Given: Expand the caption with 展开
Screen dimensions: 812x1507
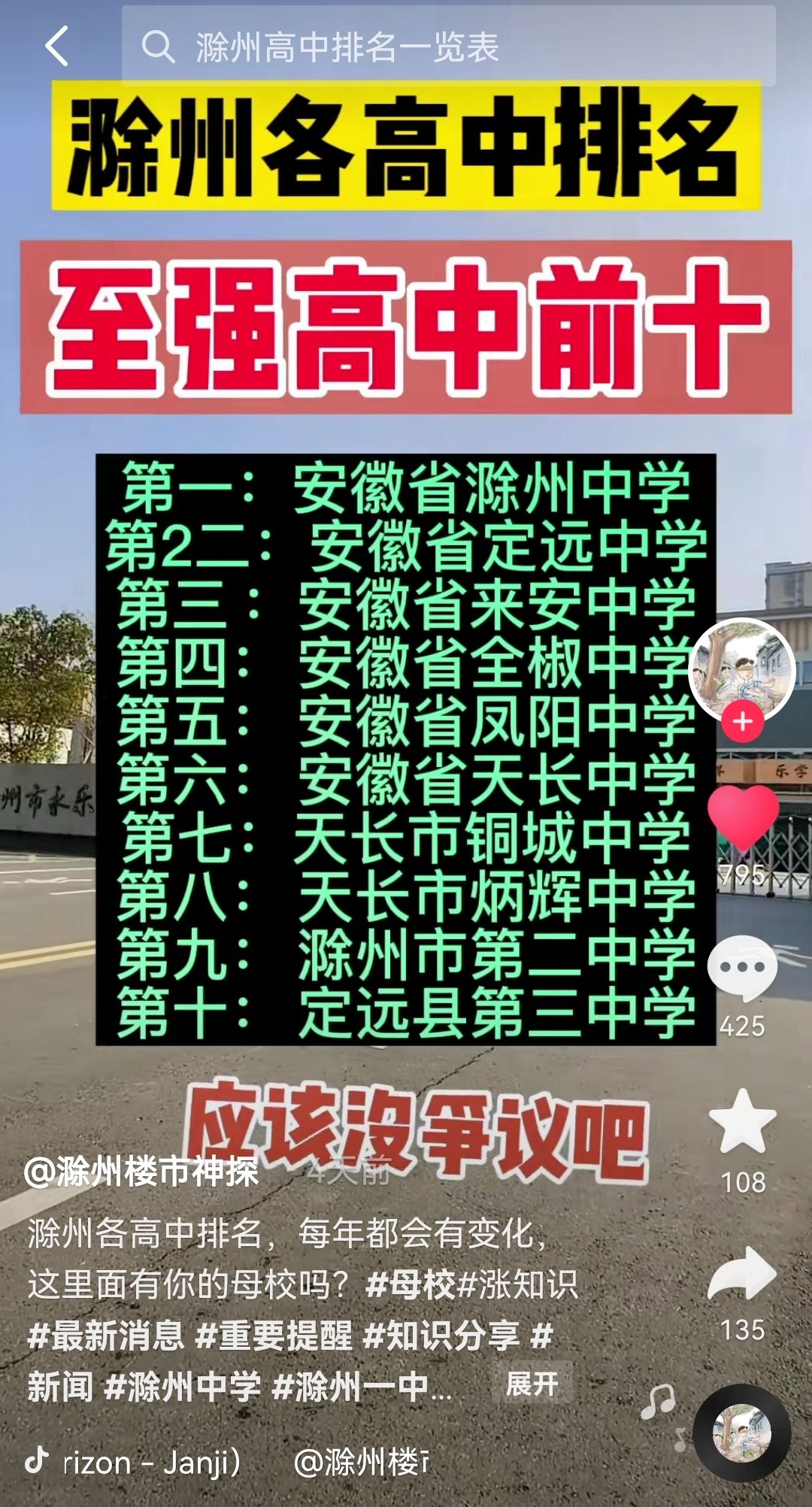Looking at the screenshot, I should 532,1383.
